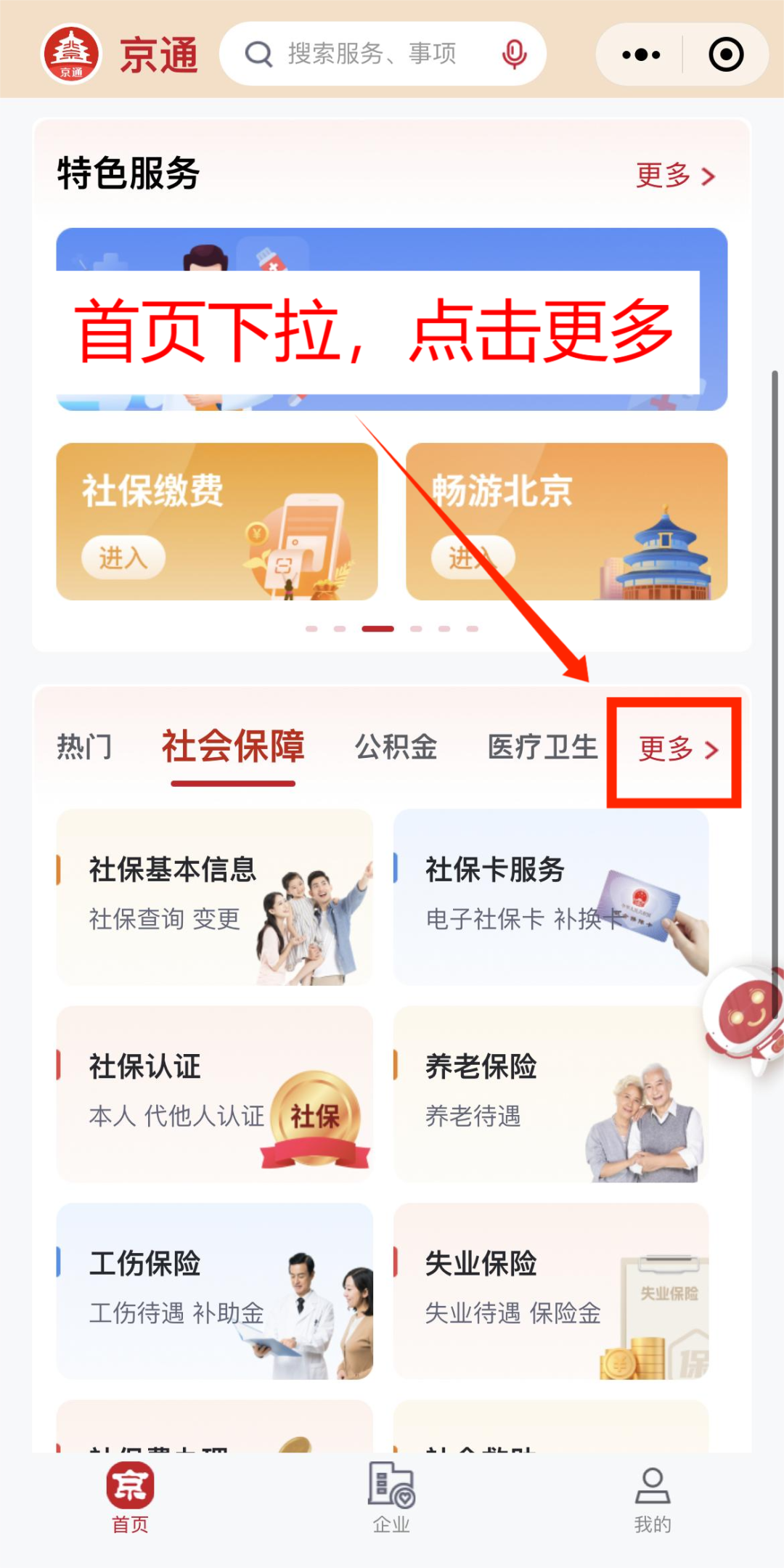Open the 搜索服务、事项 search box

pos(370,54)
